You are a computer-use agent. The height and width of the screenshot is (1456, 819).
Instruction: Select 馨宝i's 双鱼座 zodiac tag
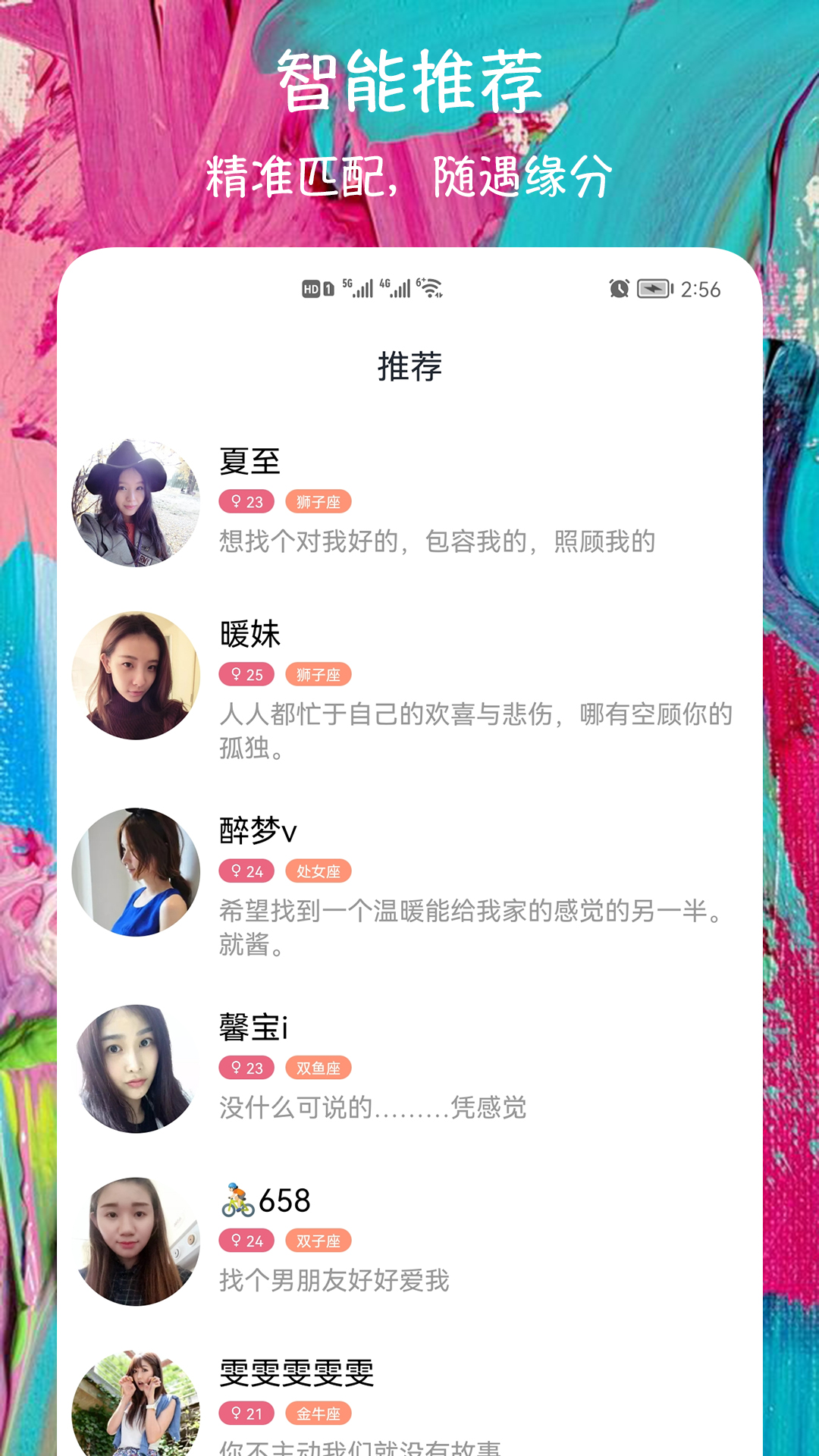(x=319, y=1068)
